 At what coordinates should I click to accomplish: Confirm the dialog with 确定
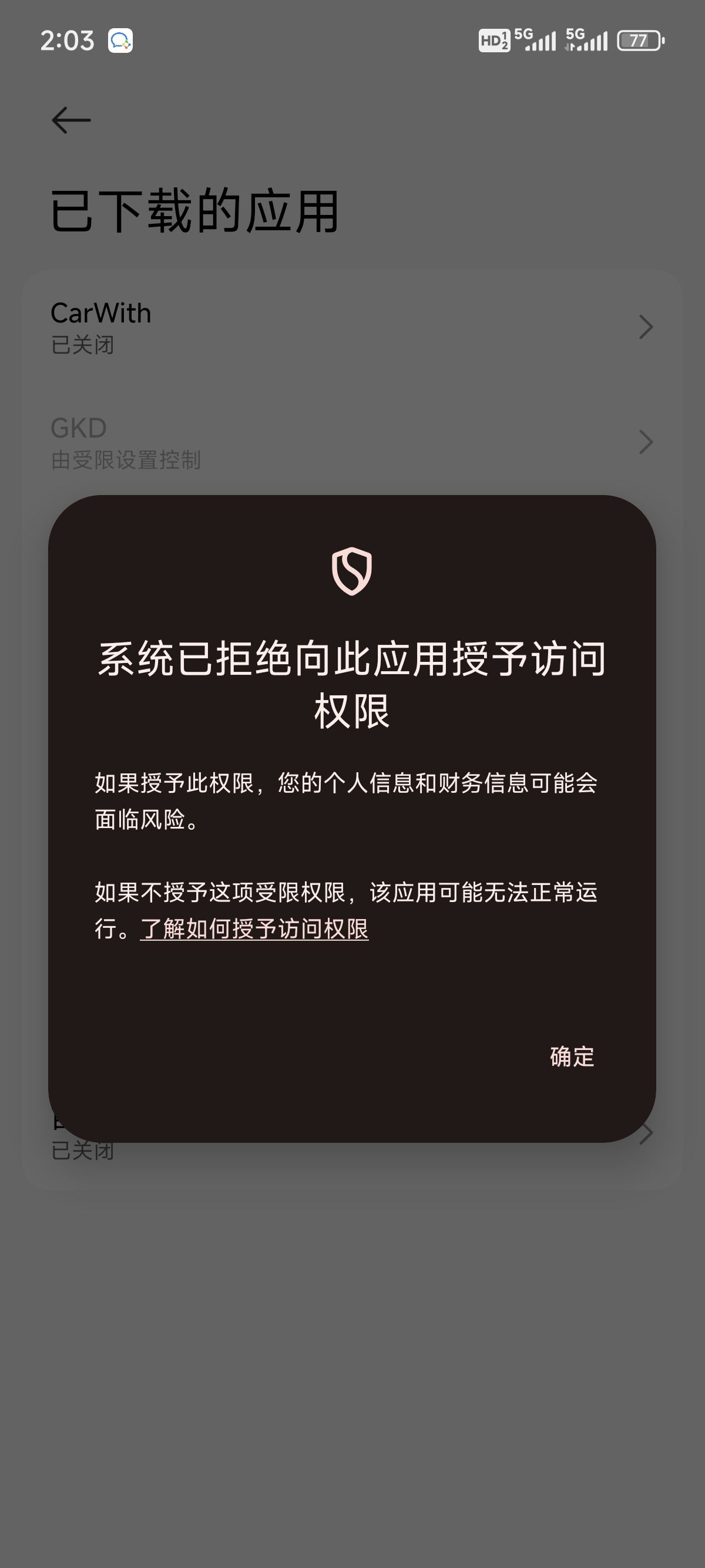[571, 1056]
